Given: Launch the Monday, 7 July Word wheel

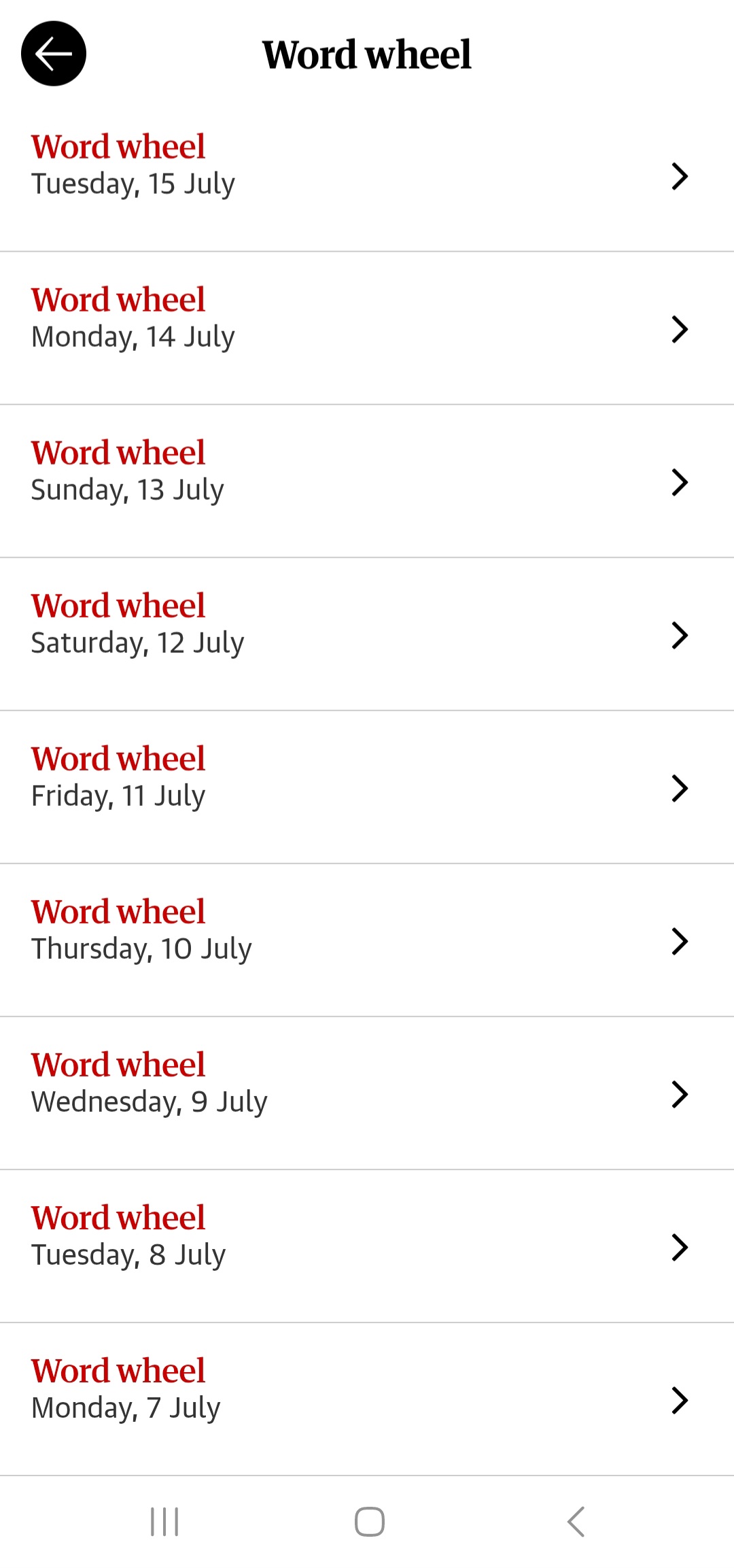Looking at the screenshot, I should tap(367, 1399).
